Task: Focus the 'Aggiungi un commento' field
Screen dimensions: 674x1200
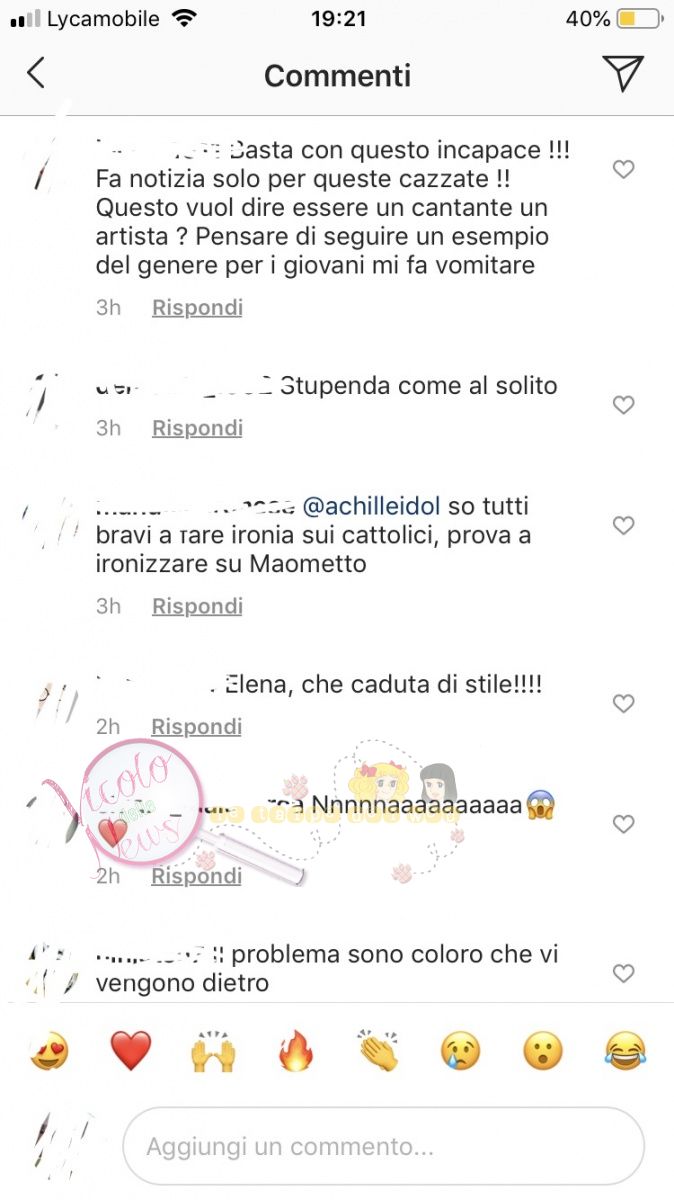Action: [383, 1146]
